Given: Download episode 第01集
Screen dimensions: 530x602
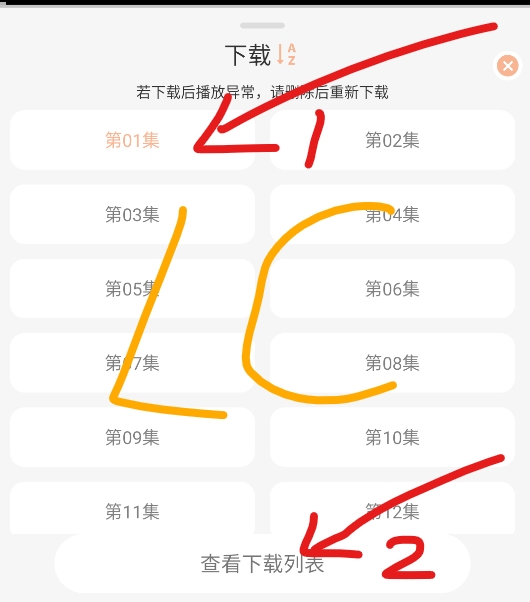Looking at the screenshot, I should [x=132, y=140].
